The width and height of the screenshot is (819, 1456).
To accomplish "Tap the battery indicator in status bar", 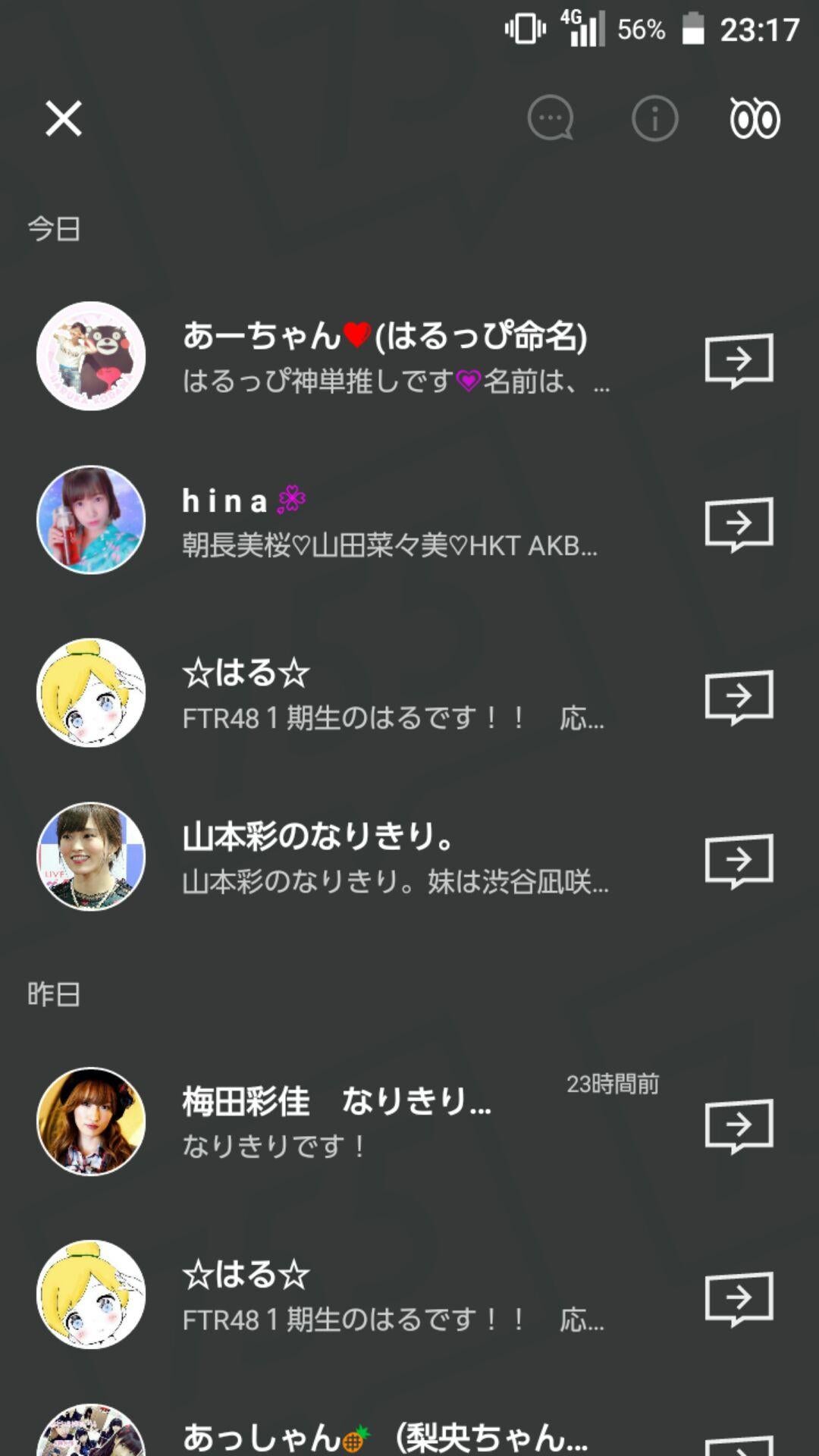I will point(695,27).
